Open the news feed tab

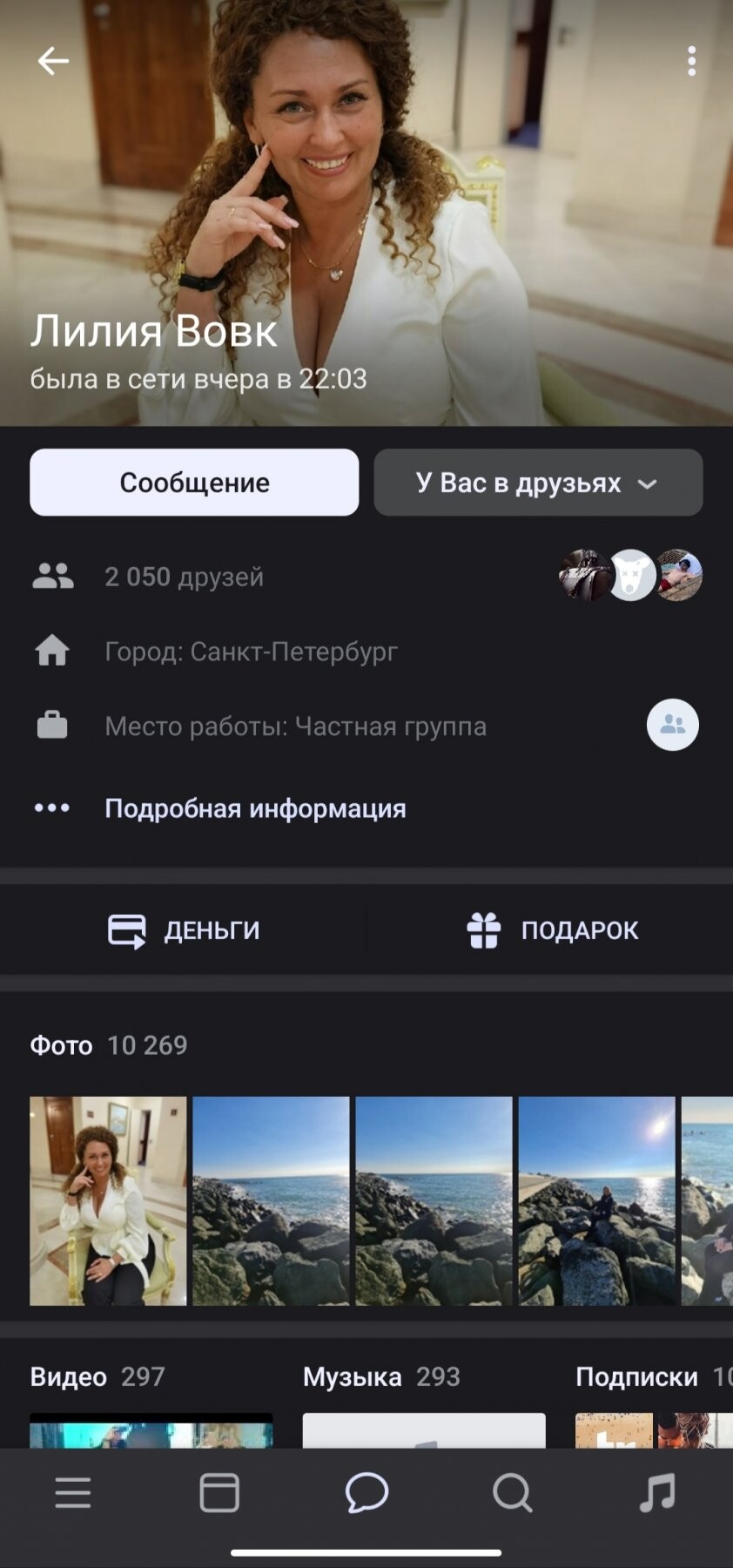click(x=219, y=1492)
